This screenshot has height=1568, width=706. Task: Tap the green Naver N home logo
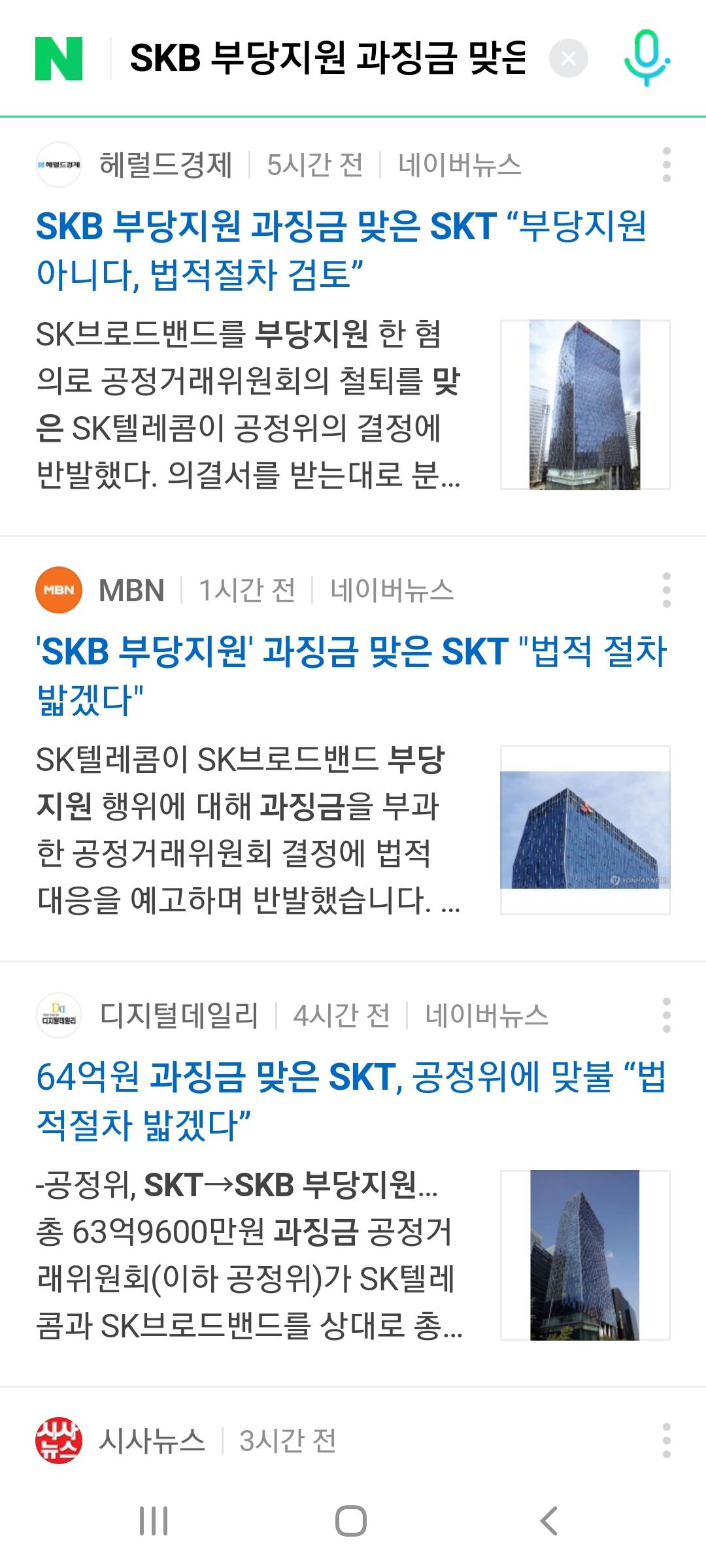(59, 59)
